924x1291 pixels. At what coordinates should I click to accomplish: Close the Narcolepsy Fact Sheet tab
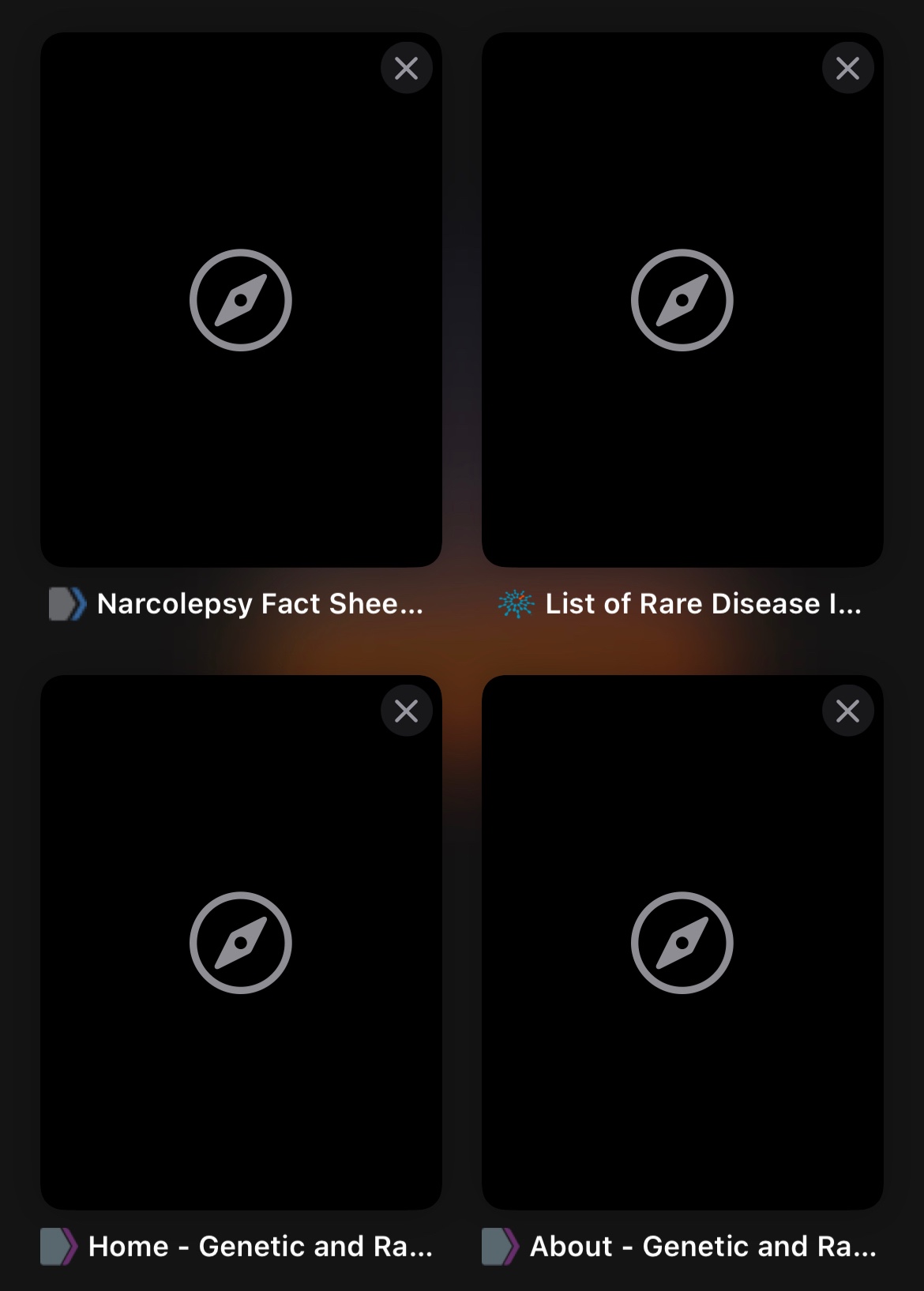click(406, 69)
